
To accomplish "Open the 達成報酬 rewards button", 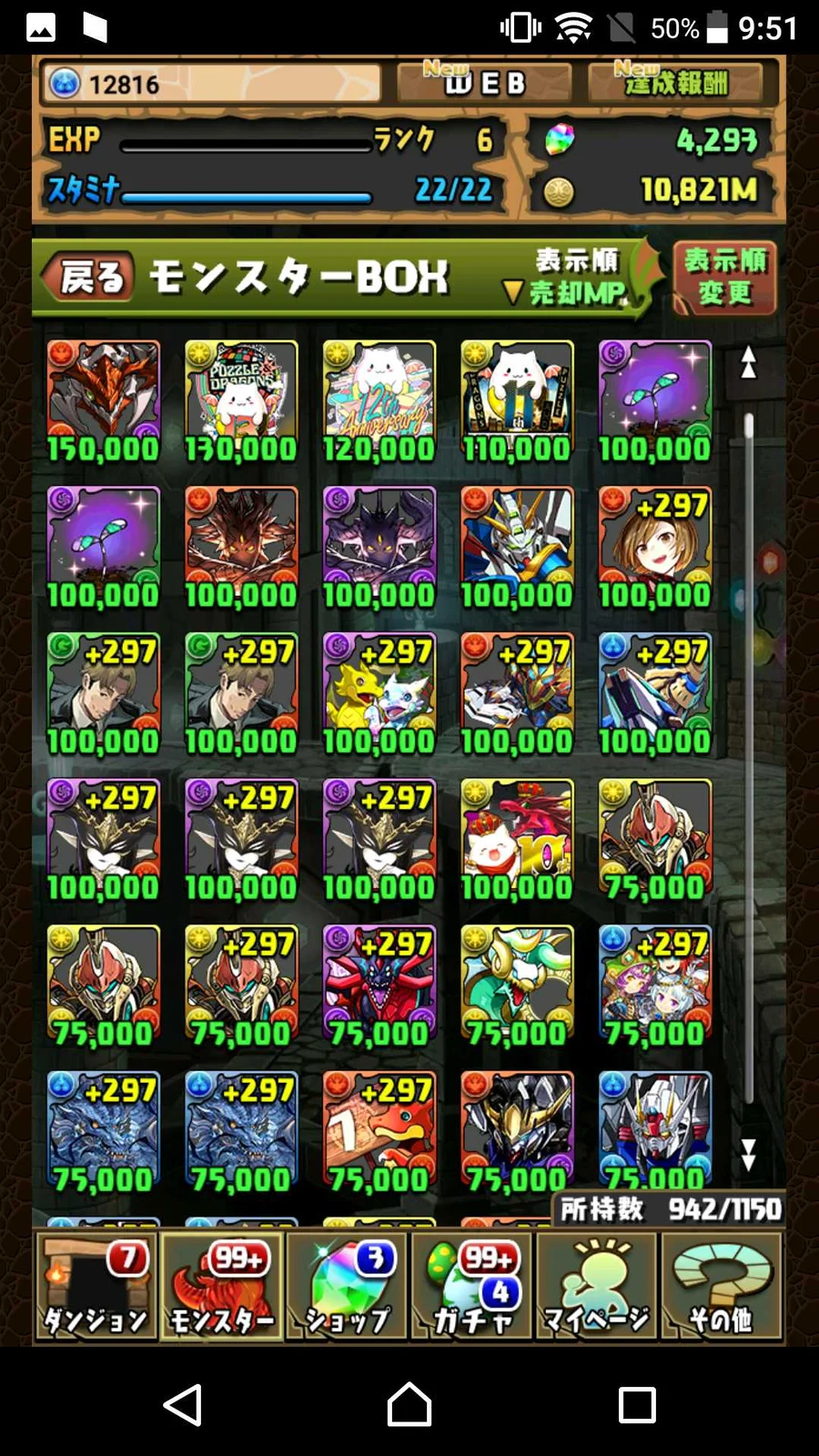I will 681,84.
